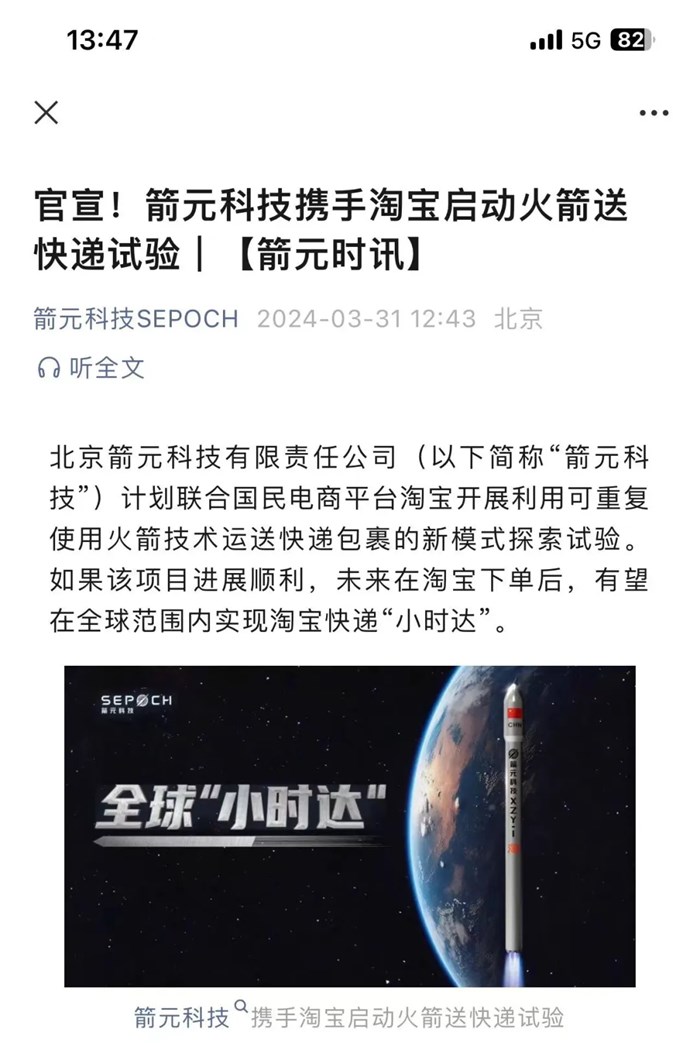Open the 全球小时达 rocket image
The image size is (700, 1043).
pos(349,826)
